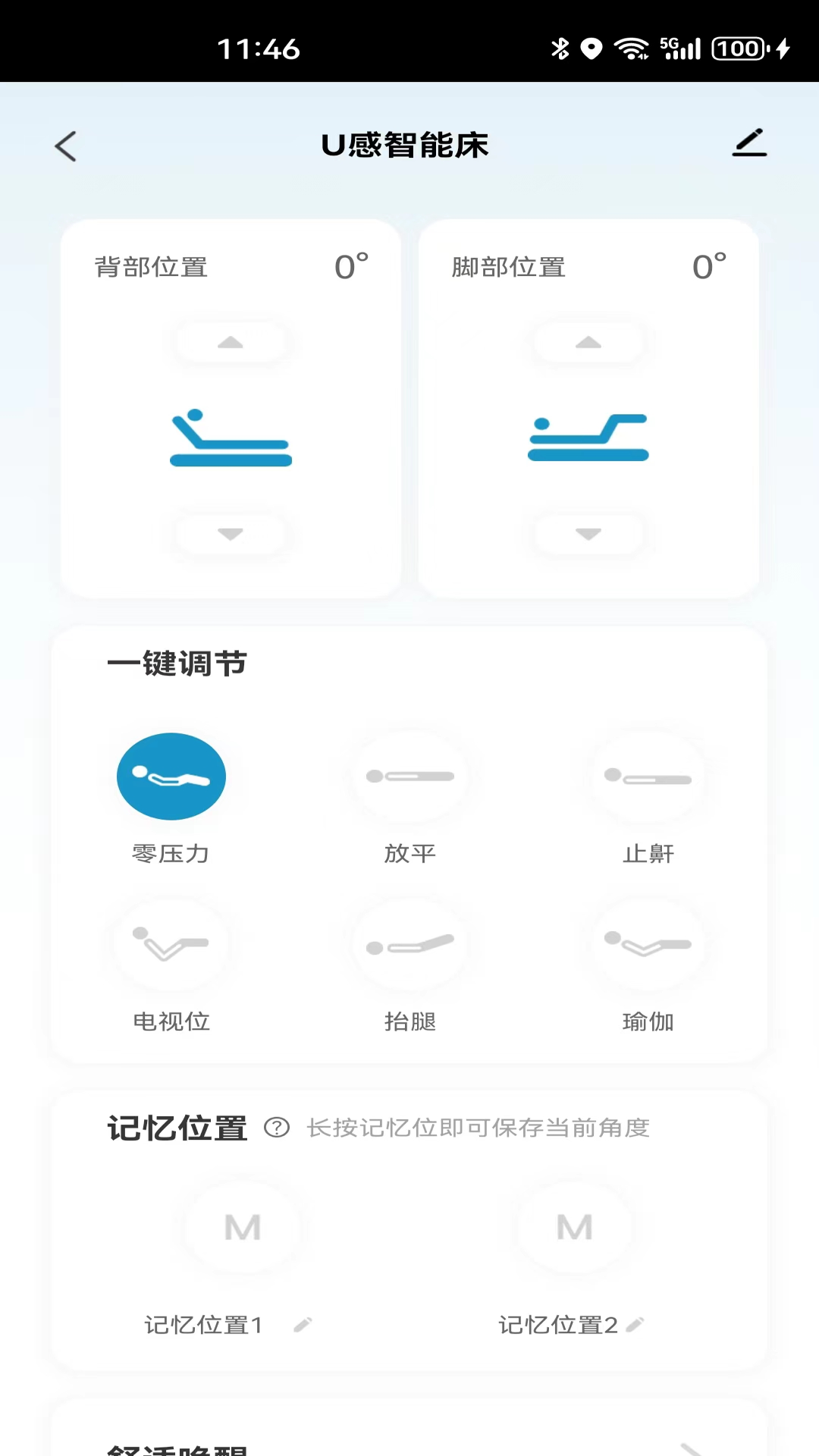Tap the help question mark beside 记忆位置
This screenshot has width=819, height=1456.
[278, 1128]
